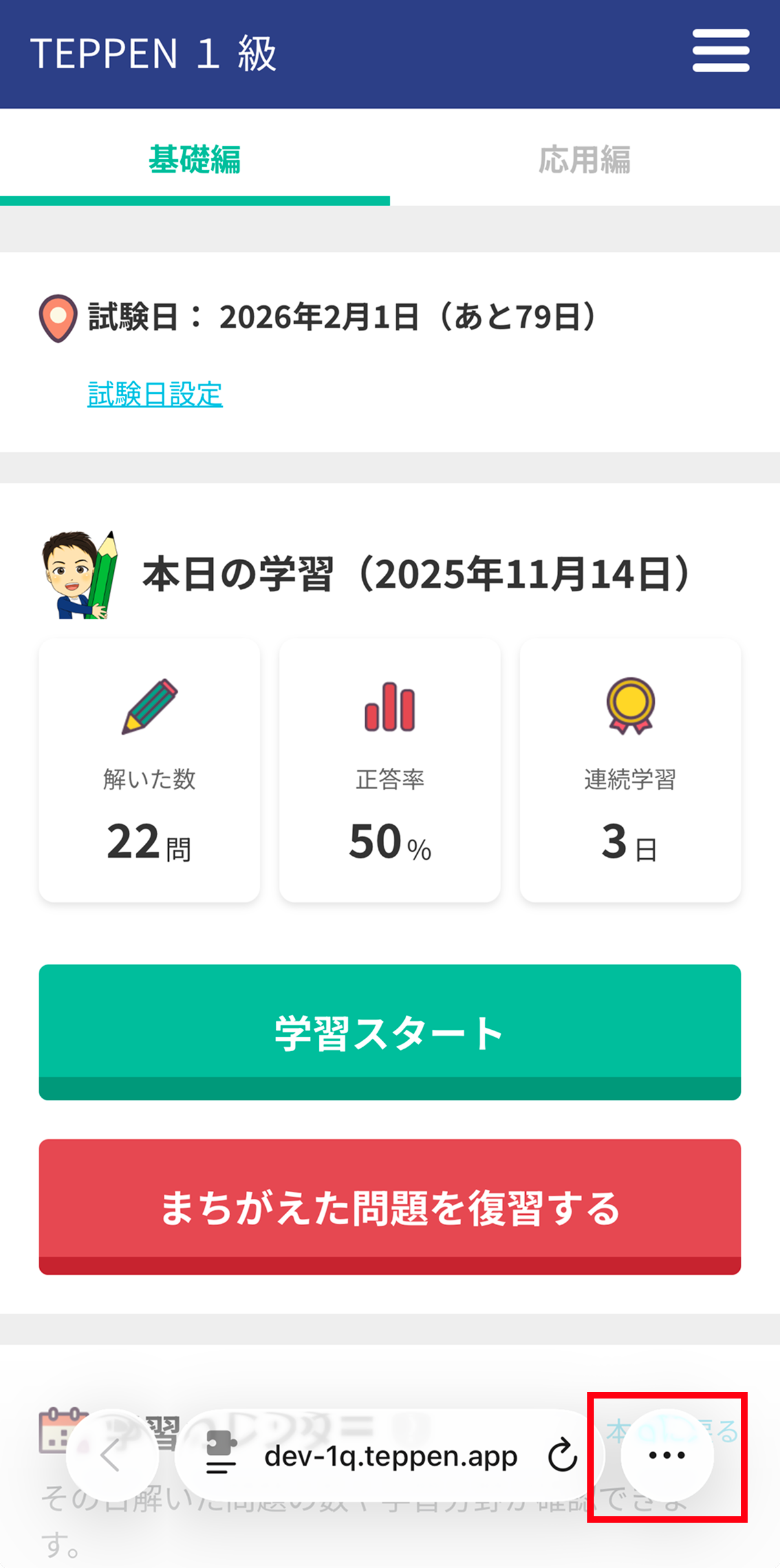Switch to the 応用編 tab

[x=585, y=160]
